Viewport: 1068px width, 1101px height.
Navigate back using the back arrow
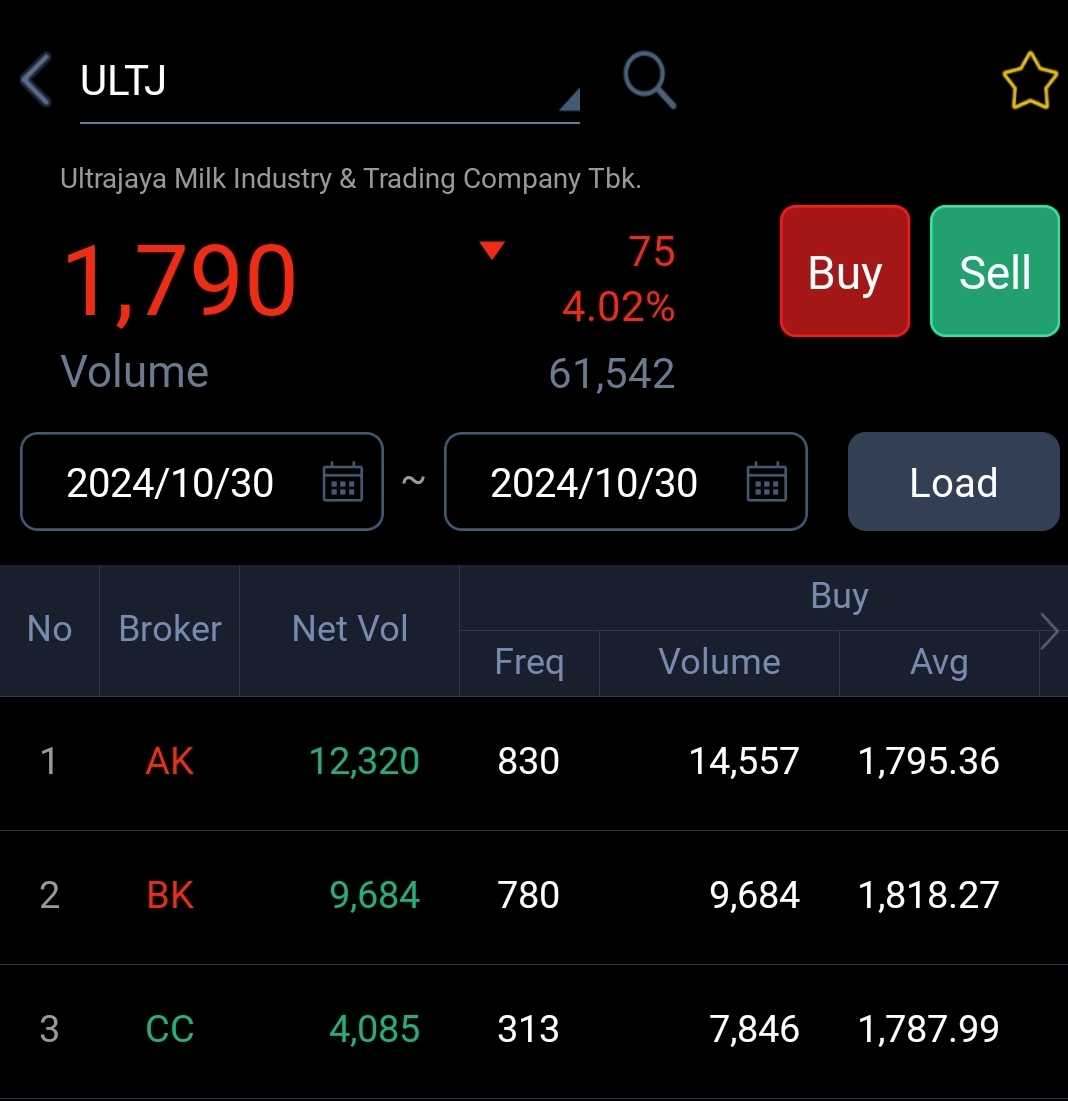coord(34,80)
